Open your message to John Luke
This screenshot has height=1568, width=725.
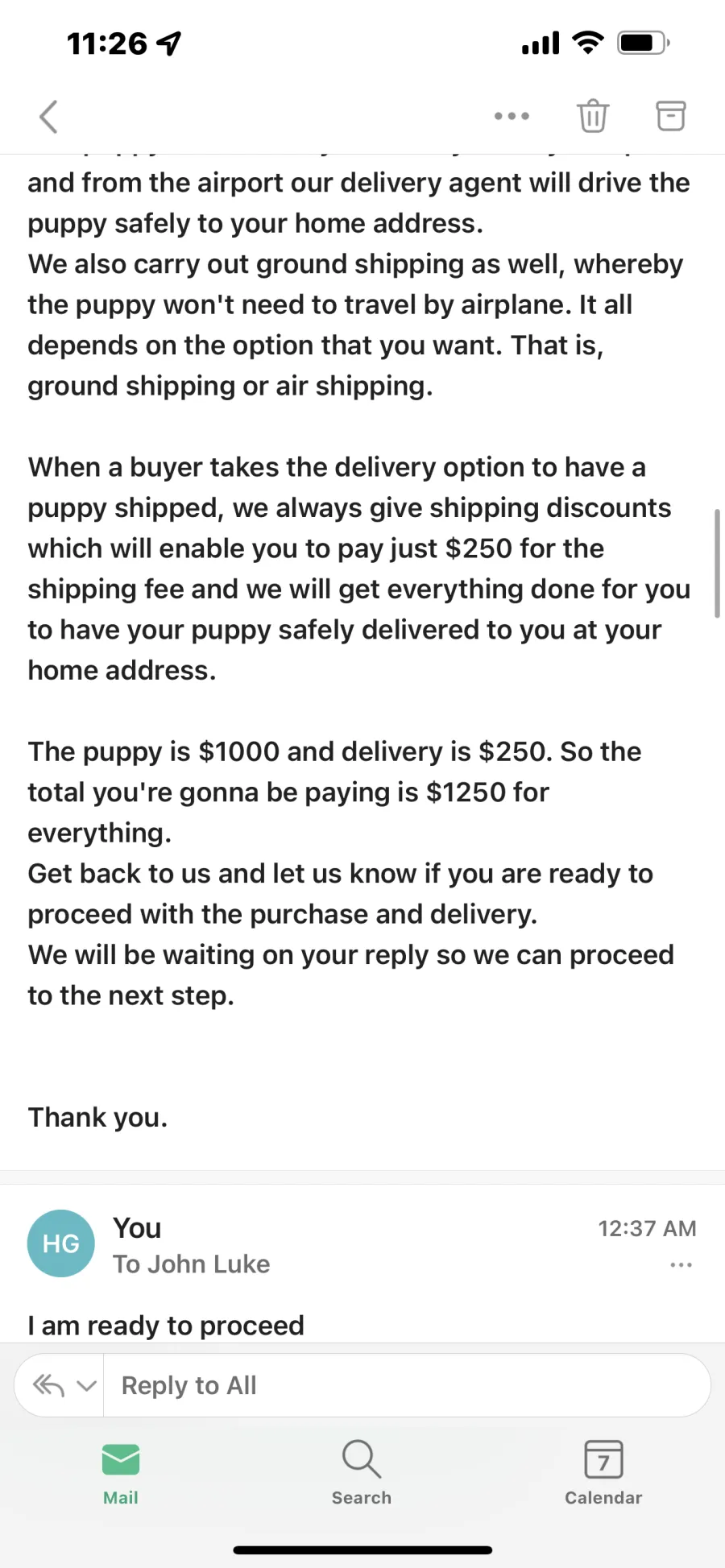[x=362, y=1264]
